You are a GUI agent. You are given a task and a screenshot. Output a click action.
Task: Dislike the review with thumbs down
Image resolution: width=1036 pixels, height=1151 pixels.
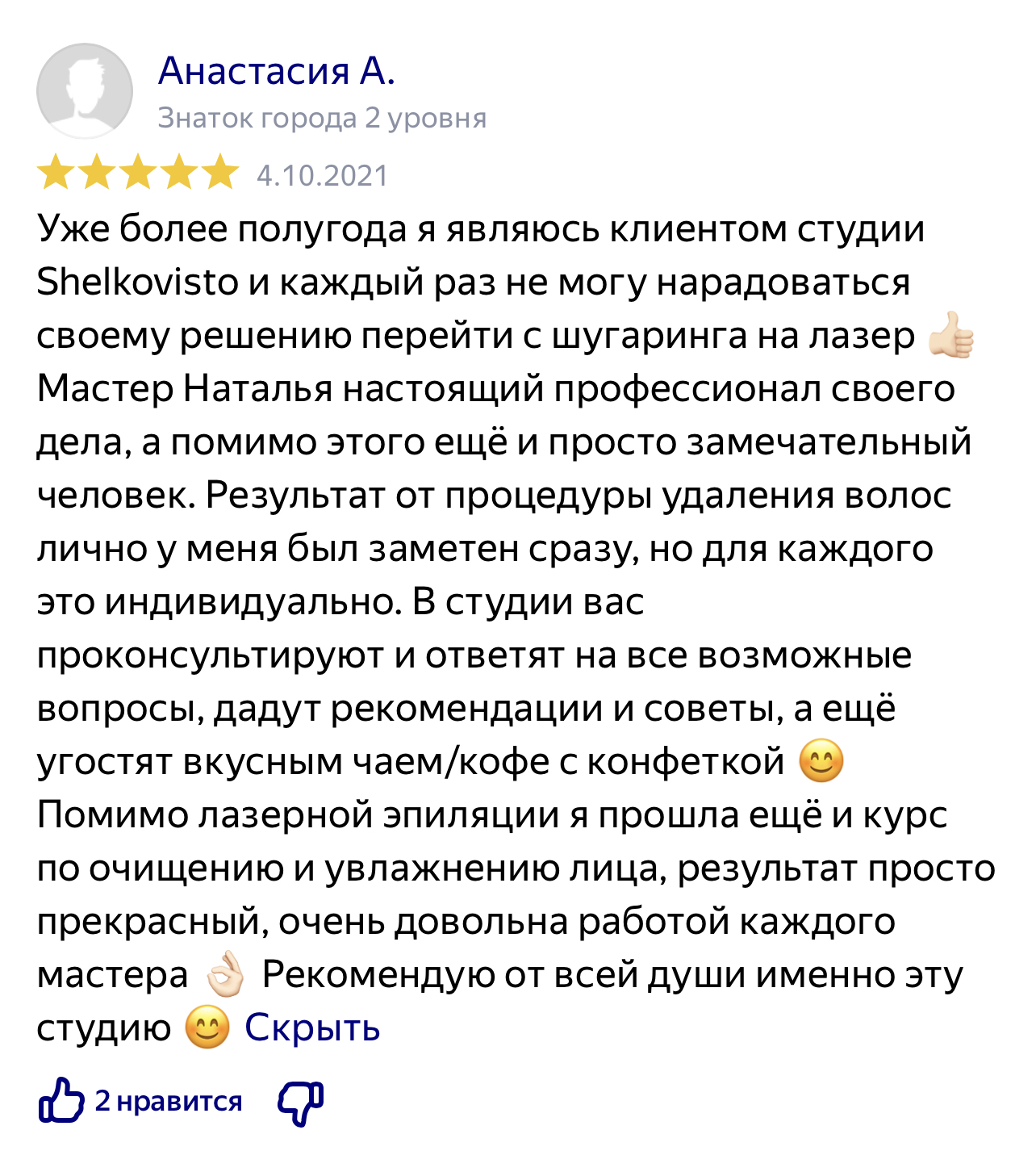[301, 1102]
